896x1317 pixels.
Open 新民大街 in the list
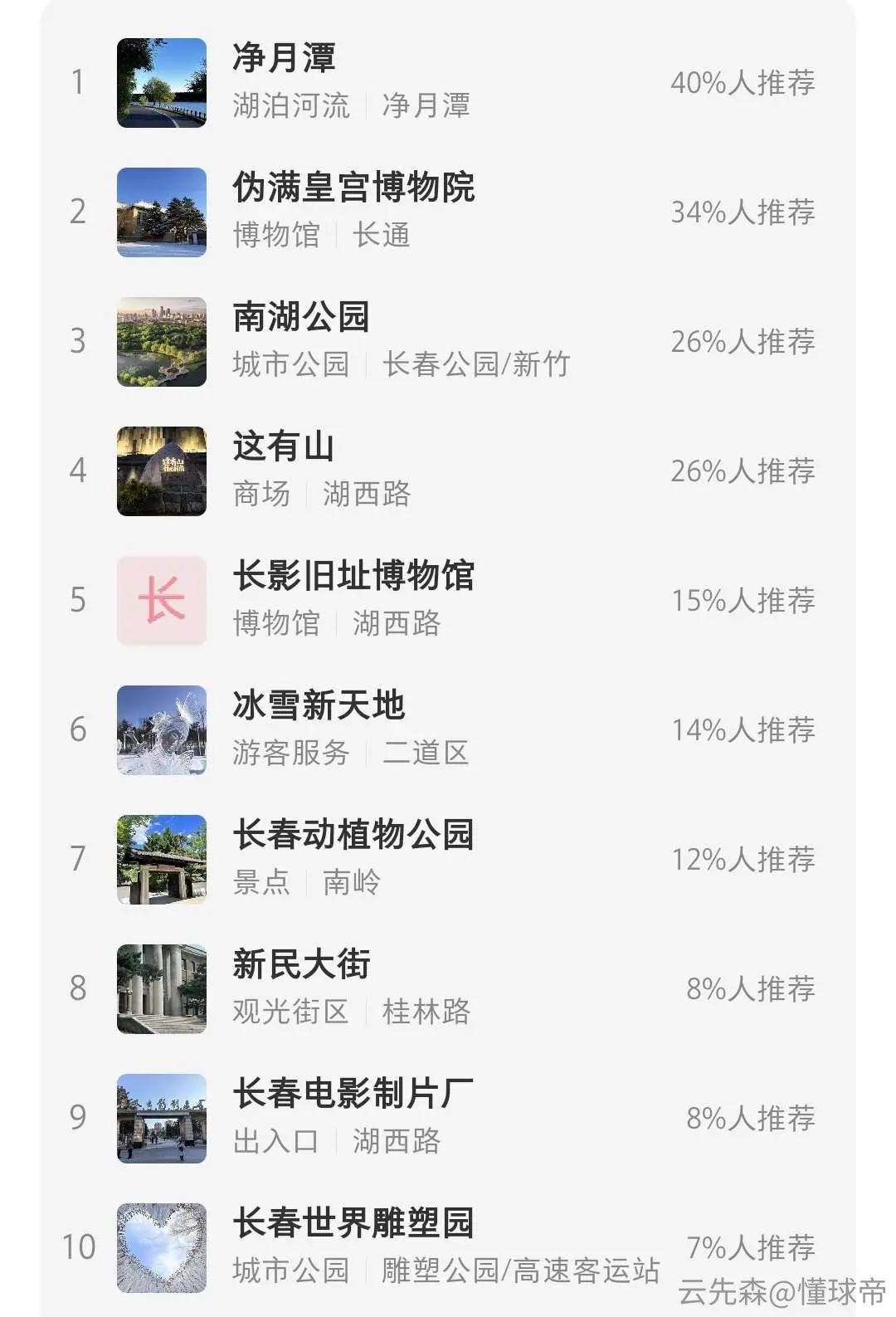click(x=448, y=988)
